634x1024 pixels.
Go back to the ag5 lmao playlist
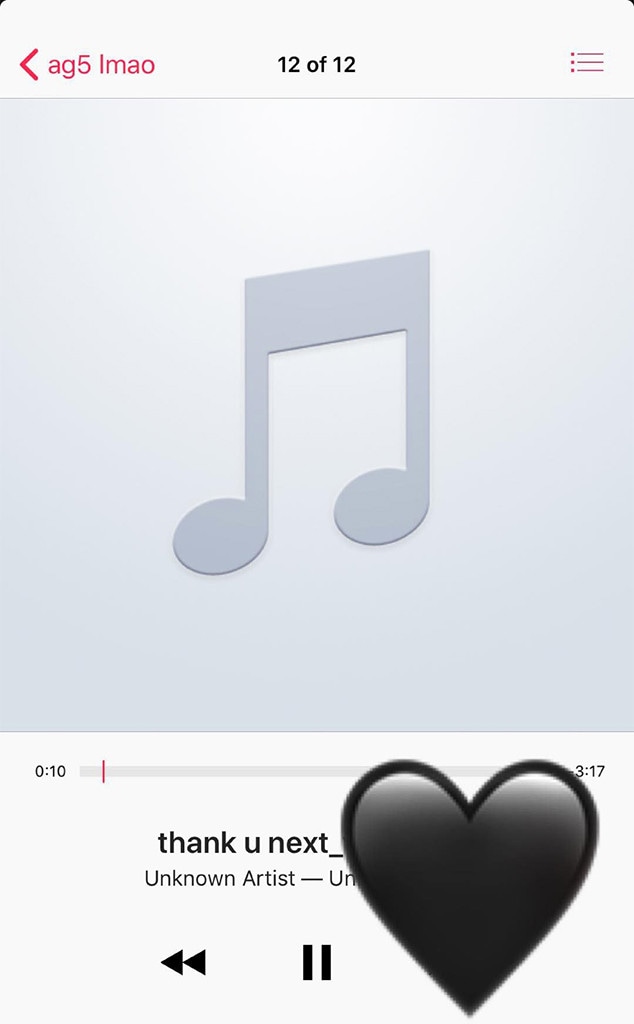(x=87, y=66)
